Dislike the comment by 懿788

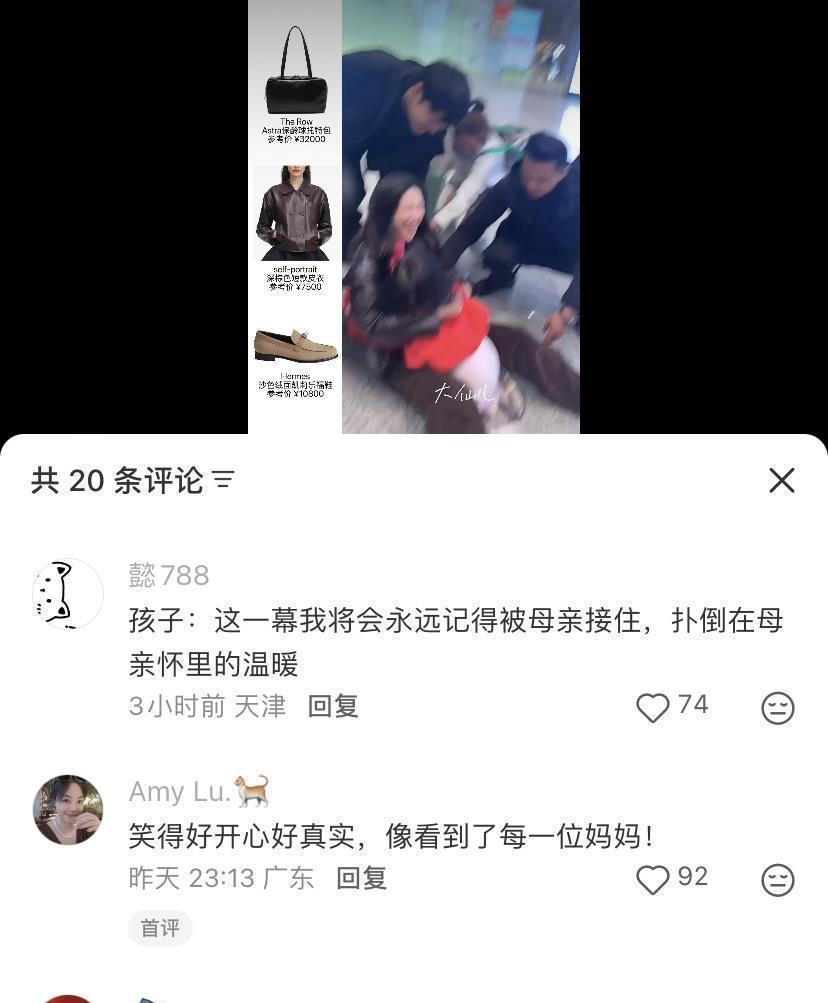pyautogui.click(x=778, y=708)
